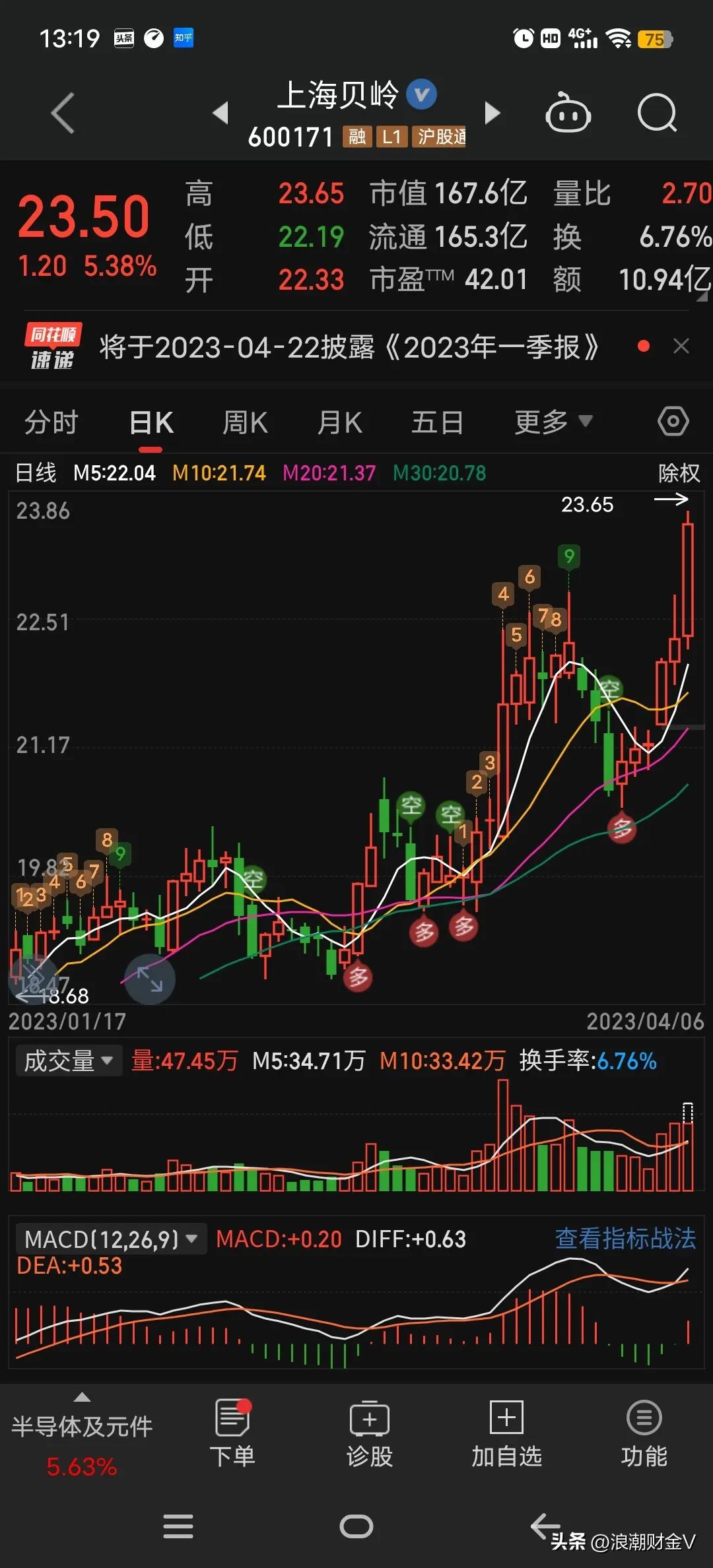Open the stock search magnifier icon
This screenshot has width=713, height=1568.
[657, 114]
